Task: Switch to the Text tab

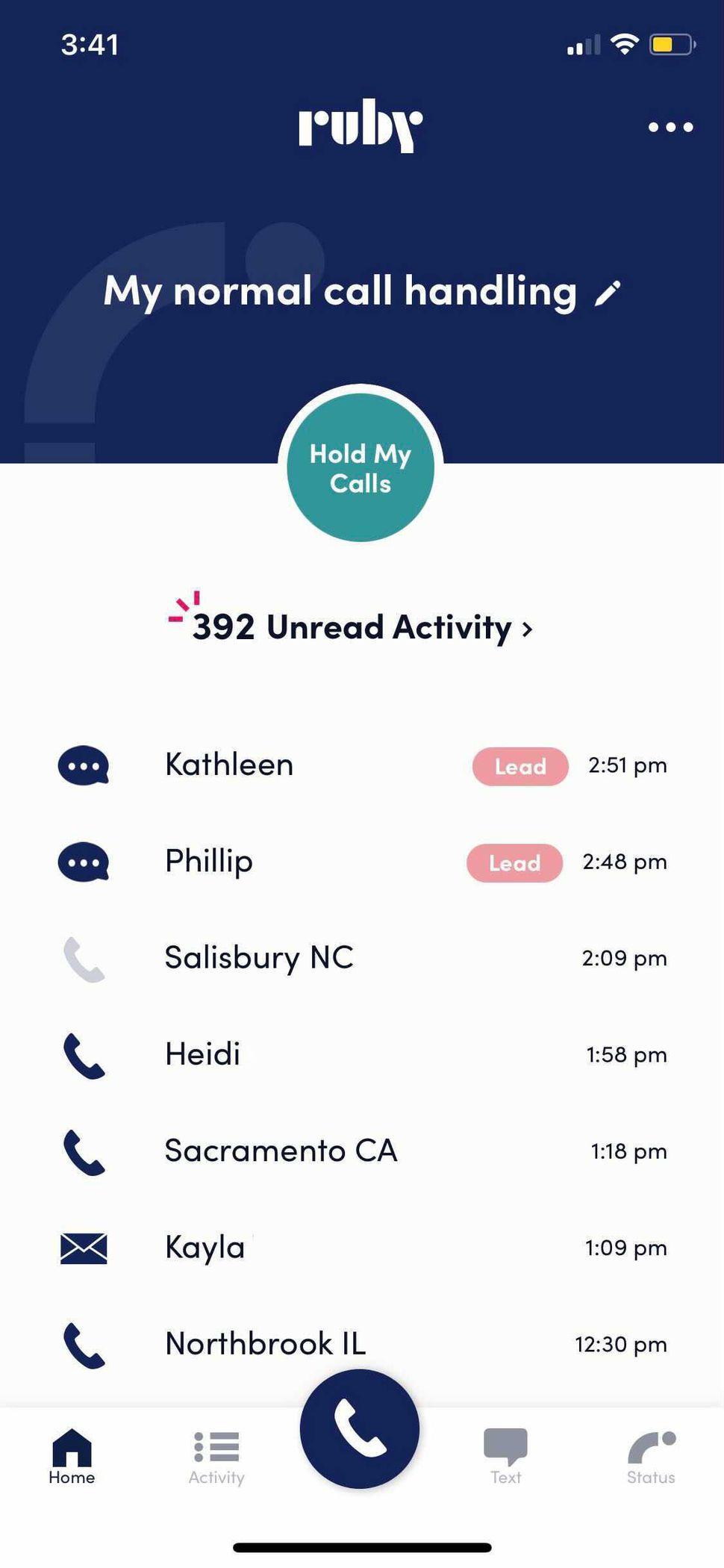Action: click(x=505, y=1456)
